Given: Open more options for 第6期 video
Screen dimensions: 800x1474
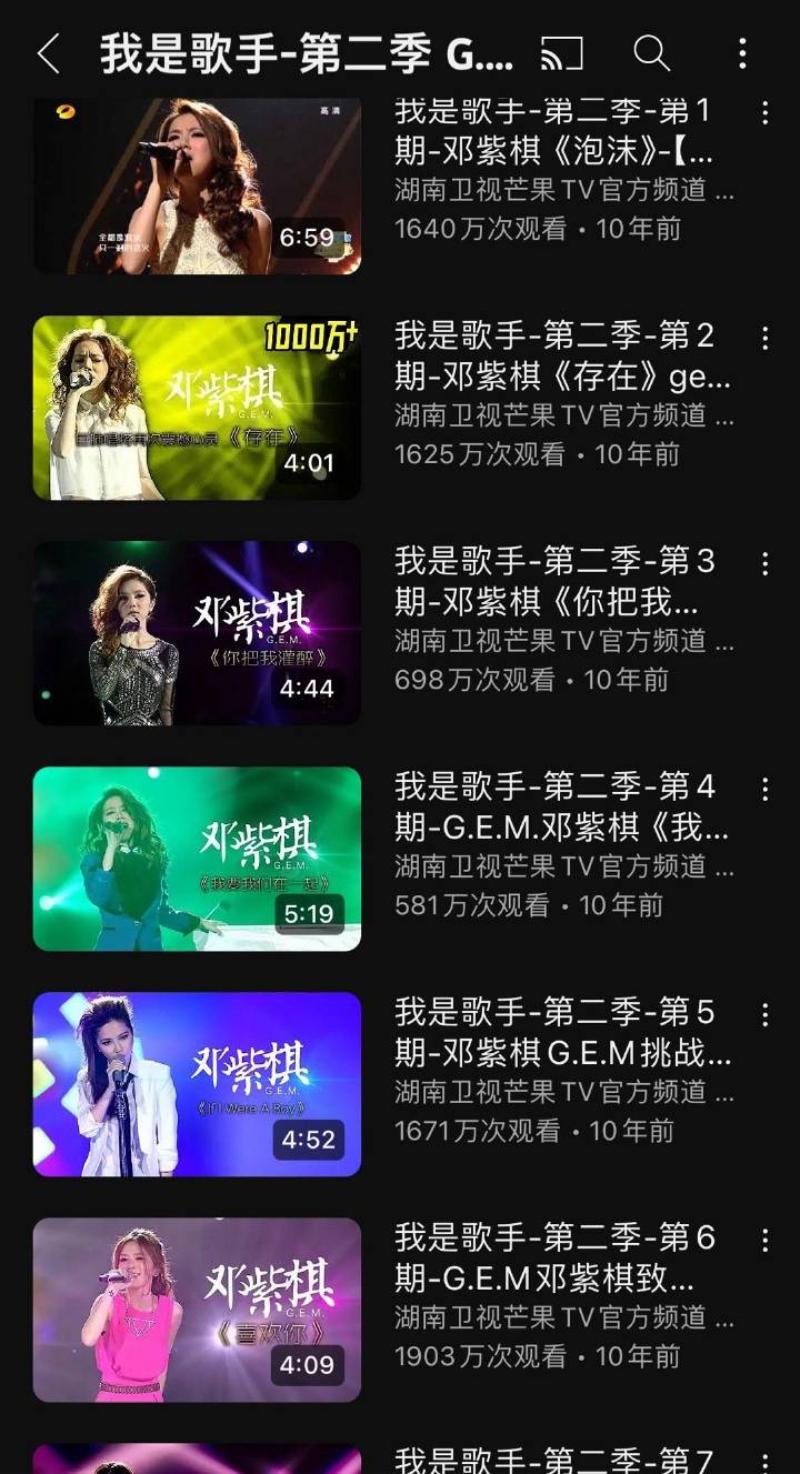Looking at the screenshot, I should 765,1241.
